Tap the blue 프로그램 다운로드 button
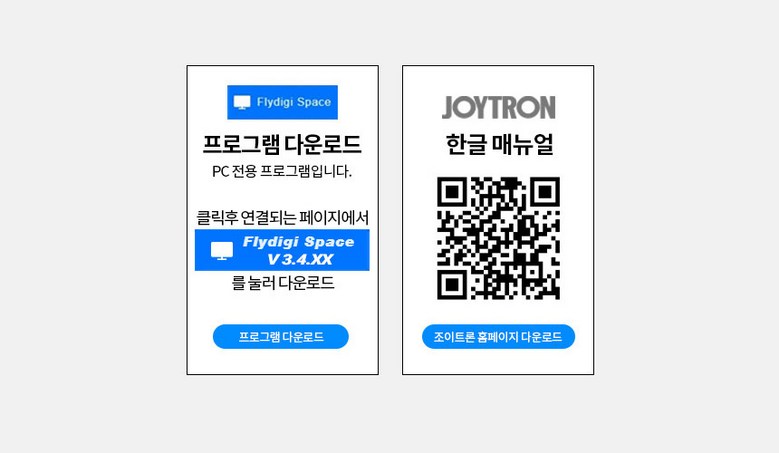 [281, 337]
